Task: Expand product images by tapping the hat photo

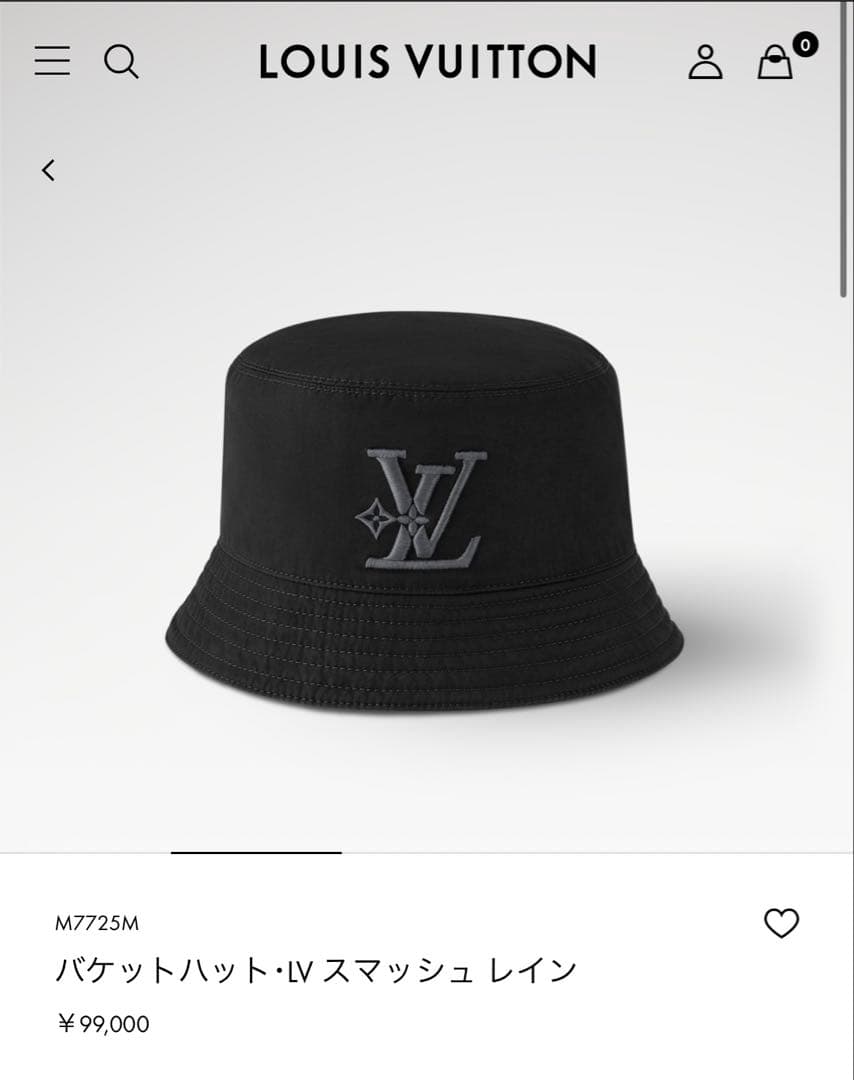Action: 427,510
